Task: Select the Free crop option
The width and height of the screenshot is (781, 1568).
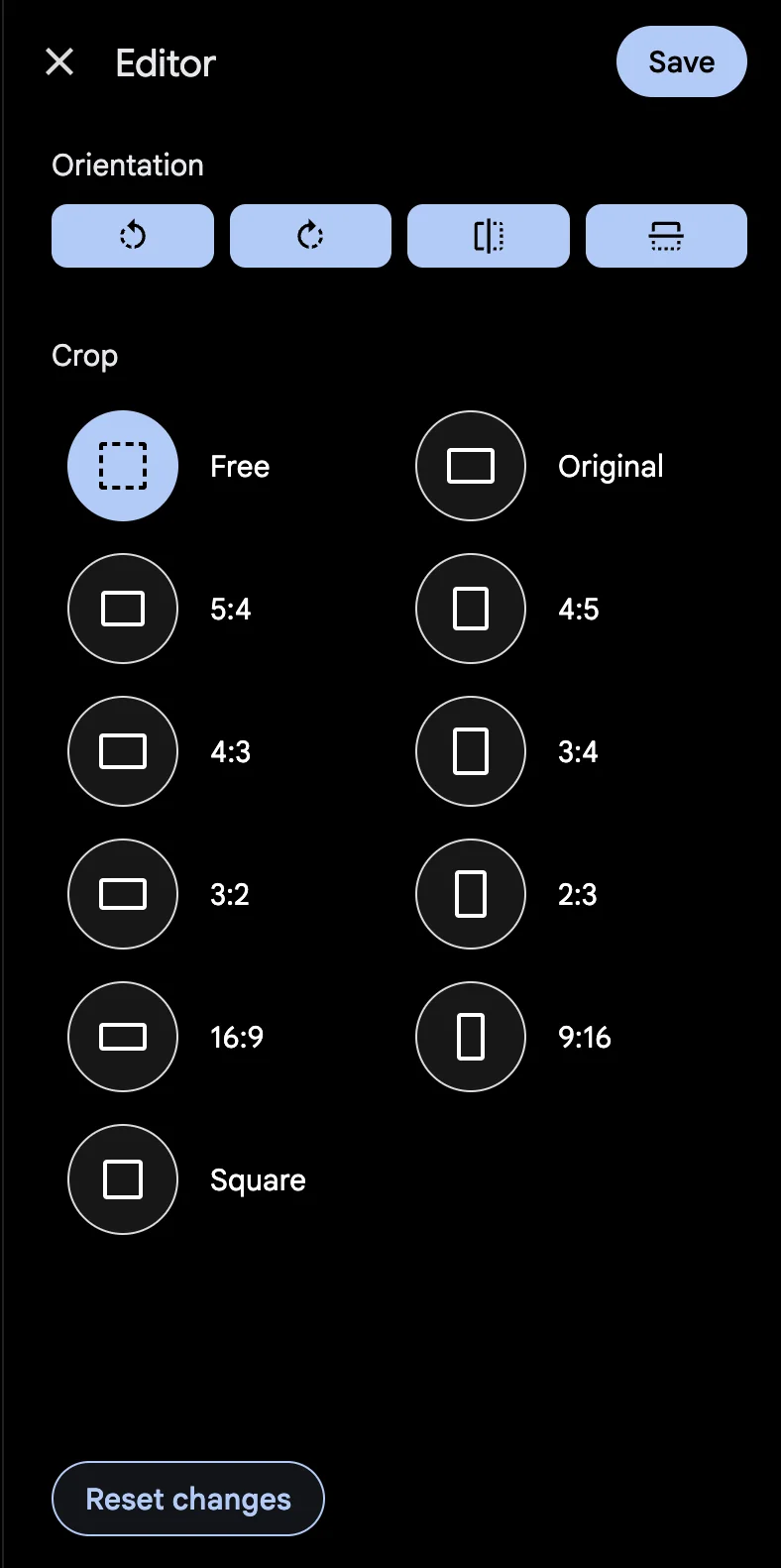Action: (122, 466)
